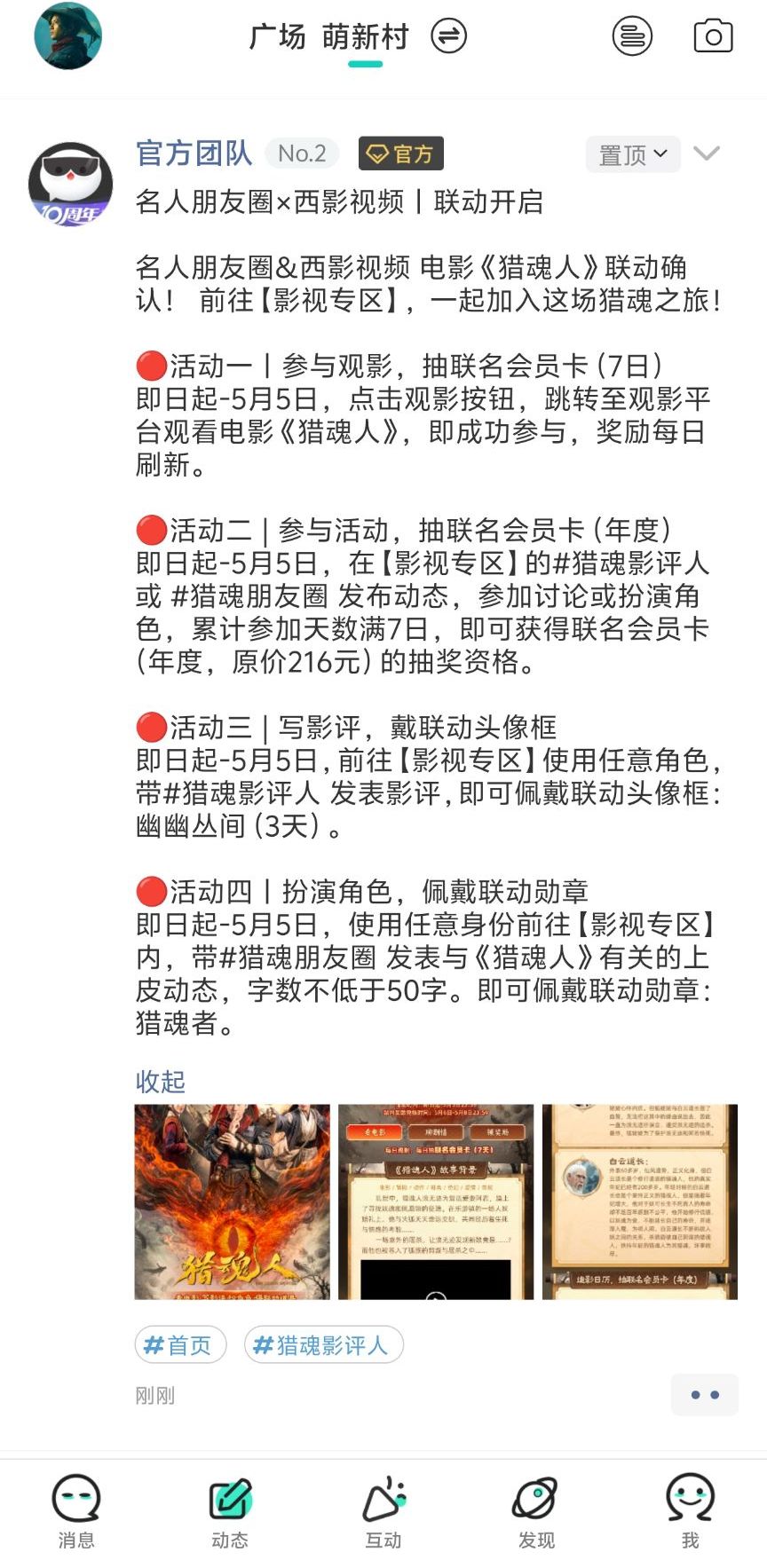Expand the chevron next to 置顶
This screenshot has height=1568, width=767.
(707, 154)
